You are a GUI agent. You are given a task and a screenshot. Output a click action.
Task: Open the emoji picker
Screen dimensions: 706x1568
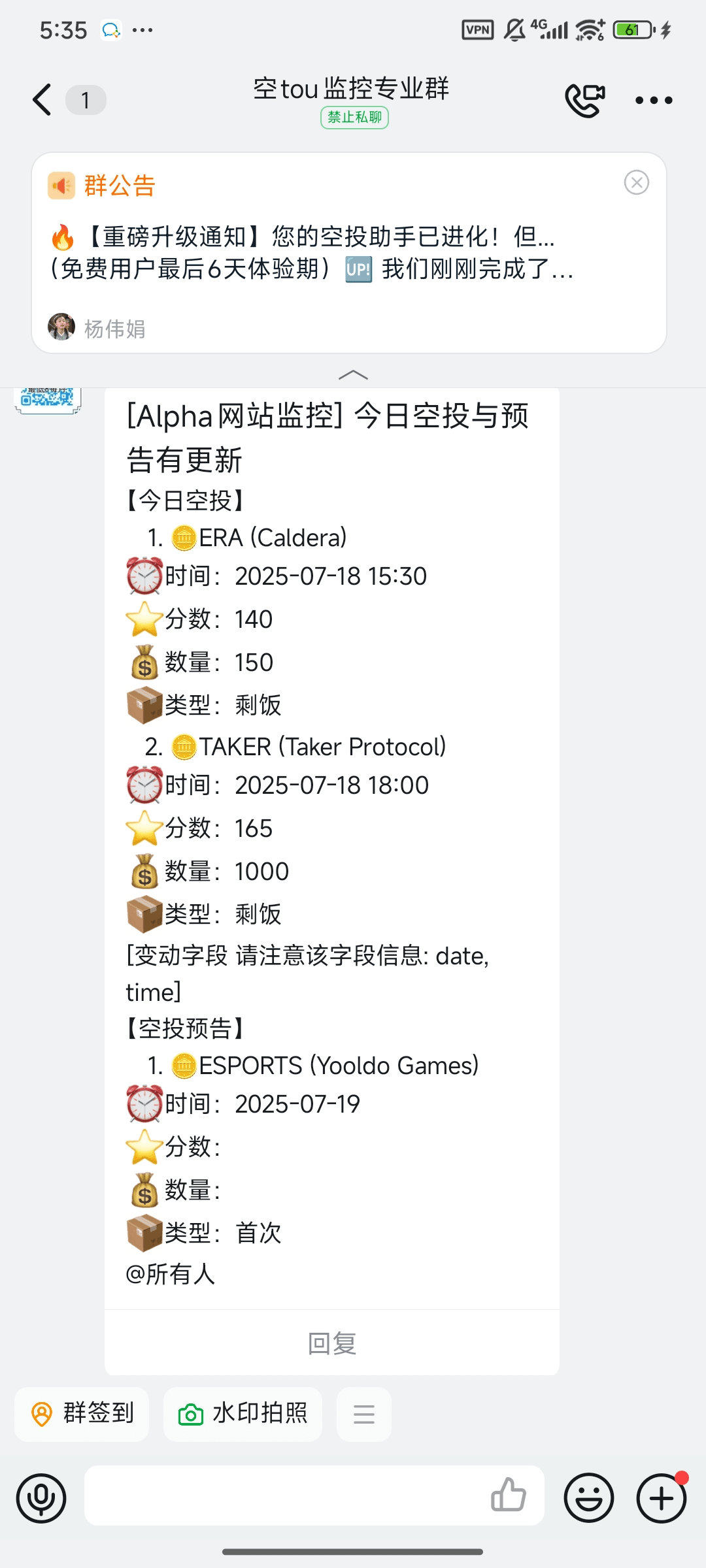coord(589,1497)
